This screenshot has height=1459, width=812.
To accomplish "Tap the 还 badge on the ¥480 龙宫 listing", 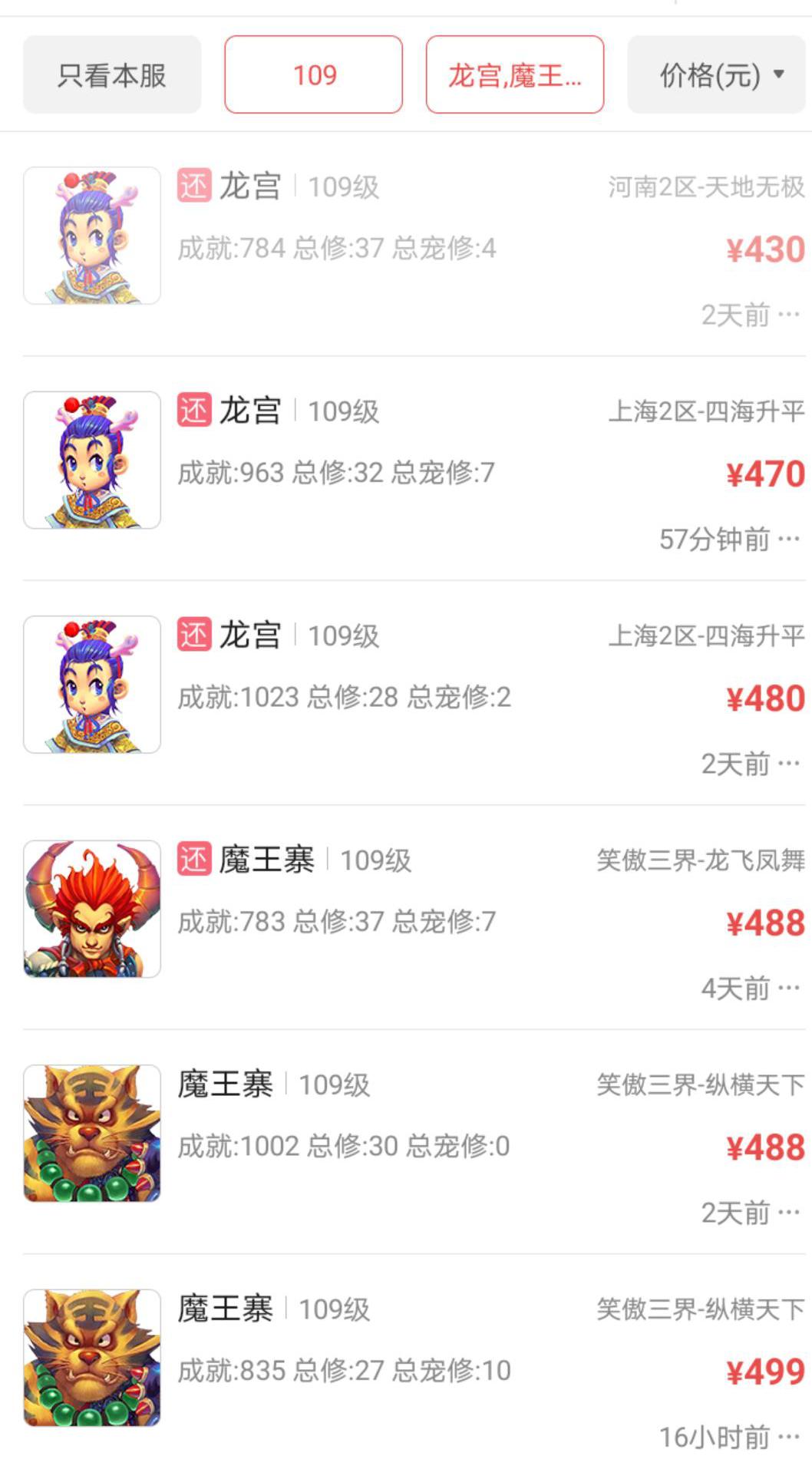I will [x=193, y=634].
